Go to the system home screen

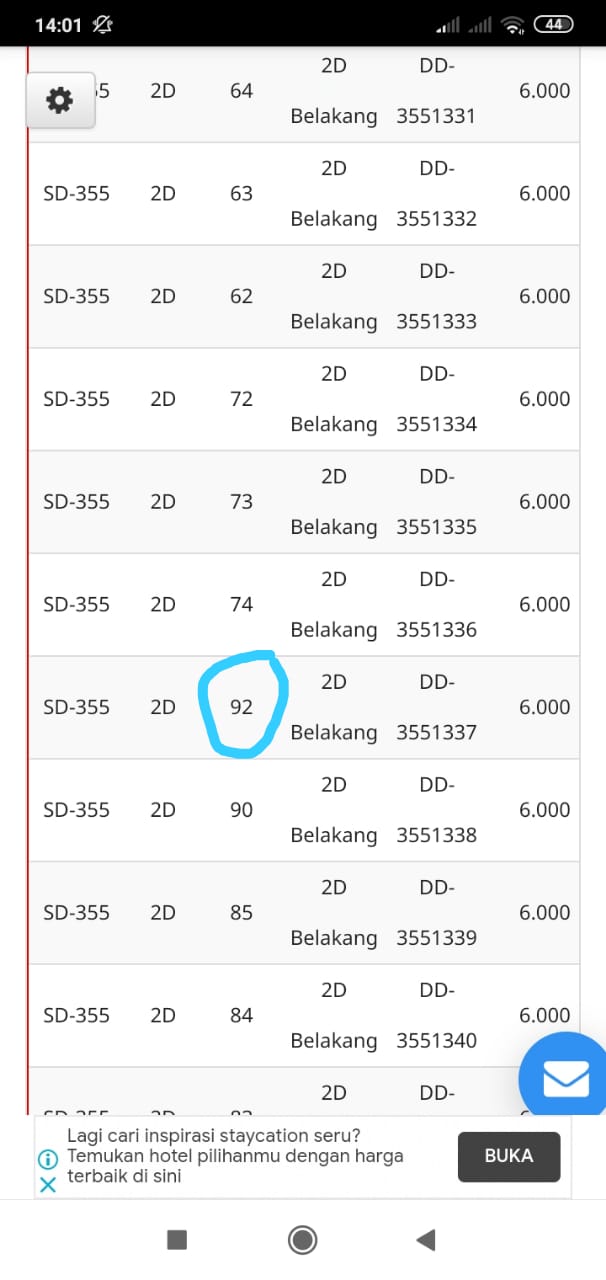(302, 1241)
